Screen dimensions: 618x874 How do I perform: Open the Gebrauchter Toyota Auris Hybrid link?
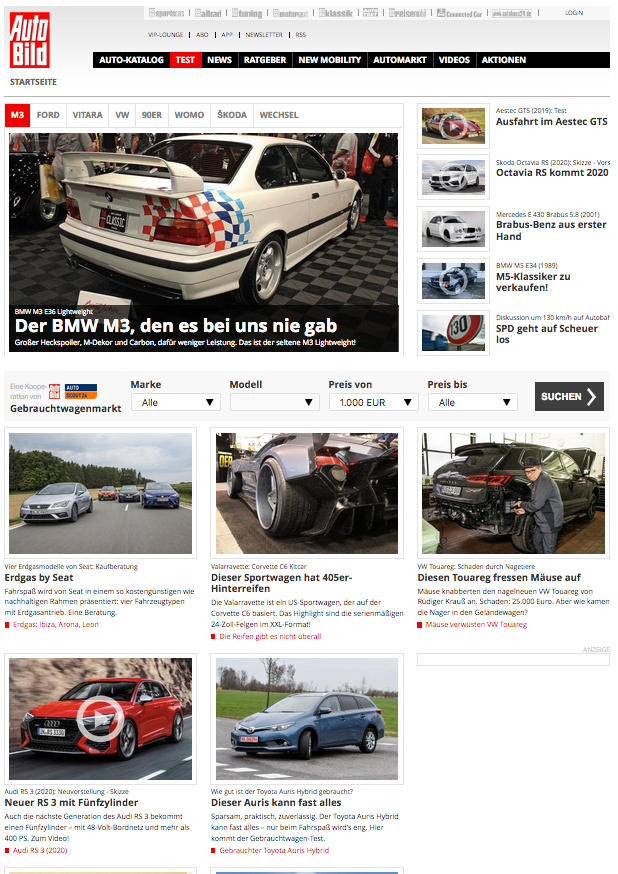pyautogui.click(x=274, y=850)
